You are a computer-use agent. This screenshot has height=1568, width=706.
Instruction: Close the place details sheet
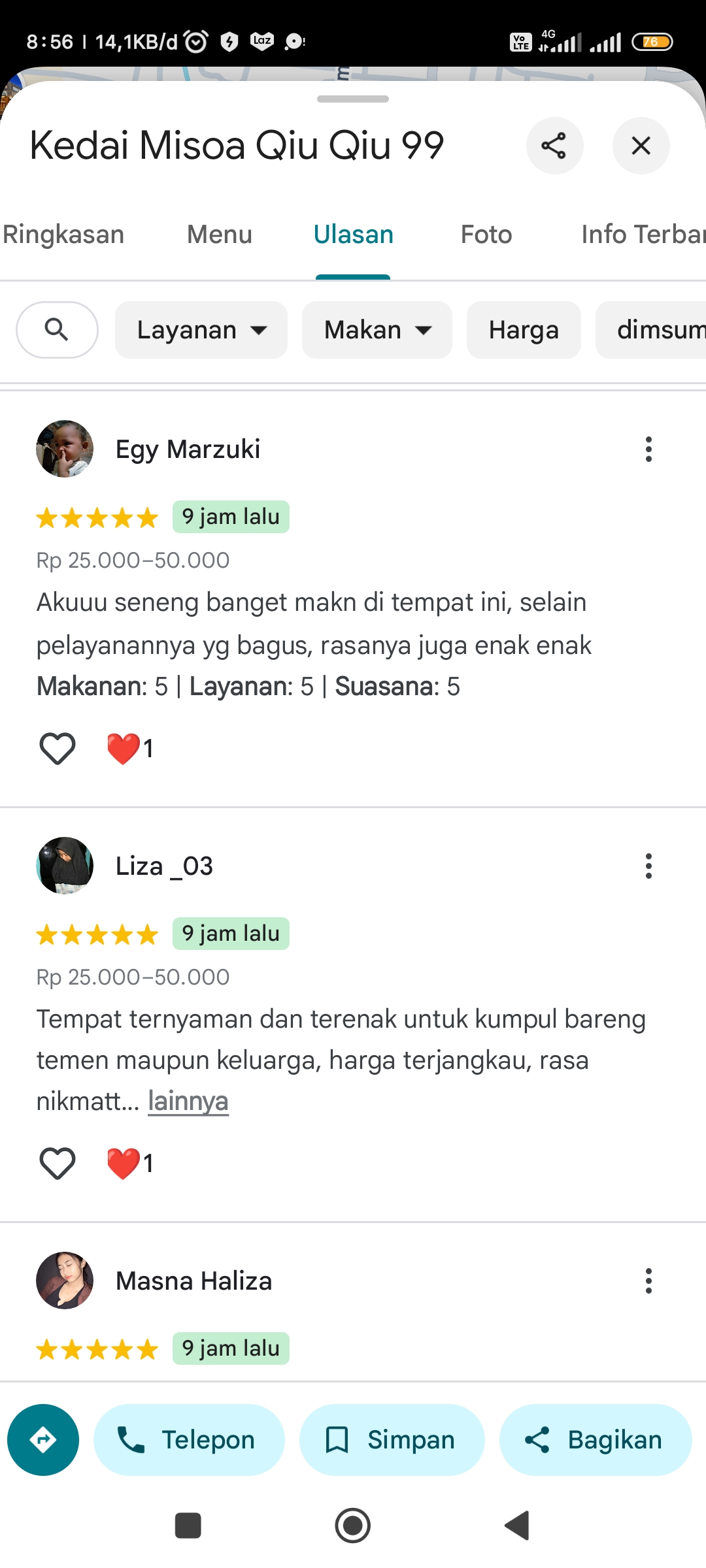coord(641,146)
